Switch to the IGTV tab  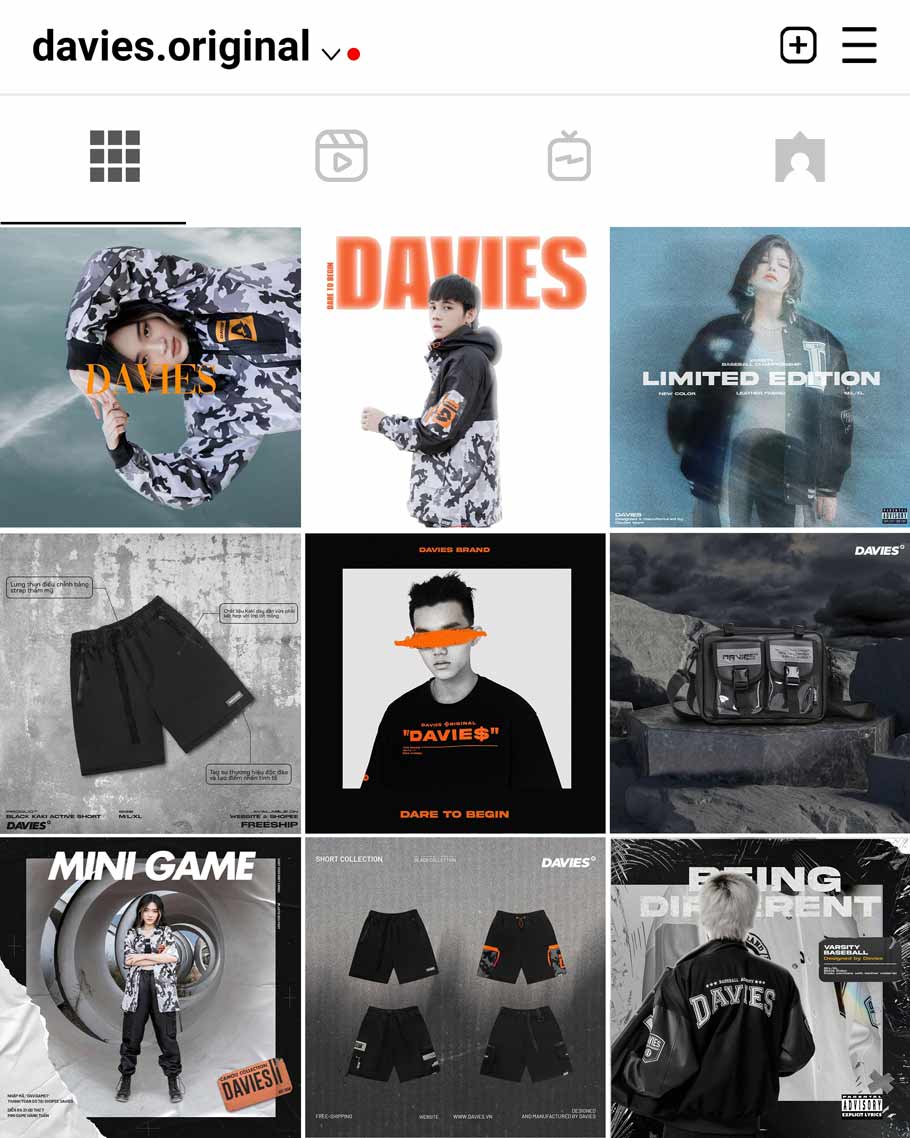point(569,156)
